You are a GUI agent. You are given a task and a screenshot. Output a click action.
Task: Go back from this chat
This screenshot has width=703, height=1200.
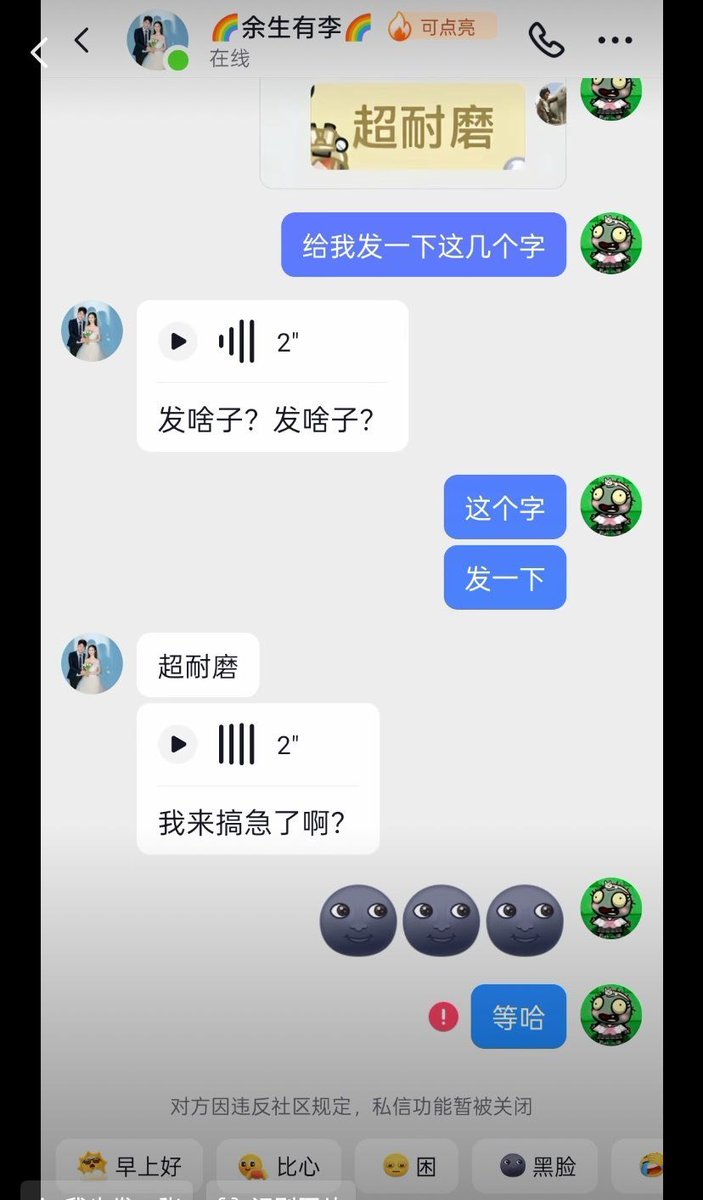tap(82, 41)
